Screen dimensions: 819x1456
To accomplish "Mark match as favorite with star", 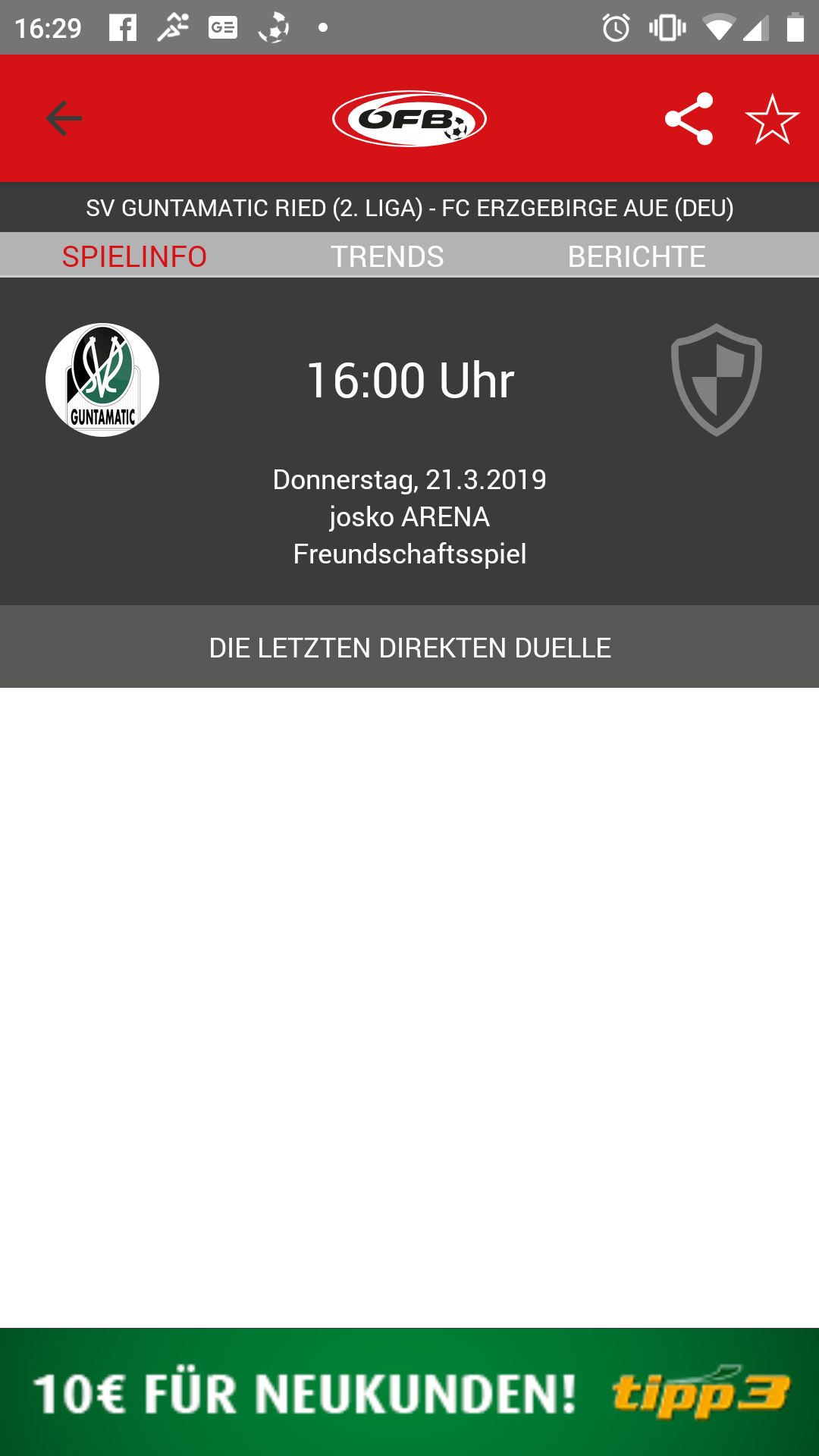I will pyautogui.click(x=772, y=119).
